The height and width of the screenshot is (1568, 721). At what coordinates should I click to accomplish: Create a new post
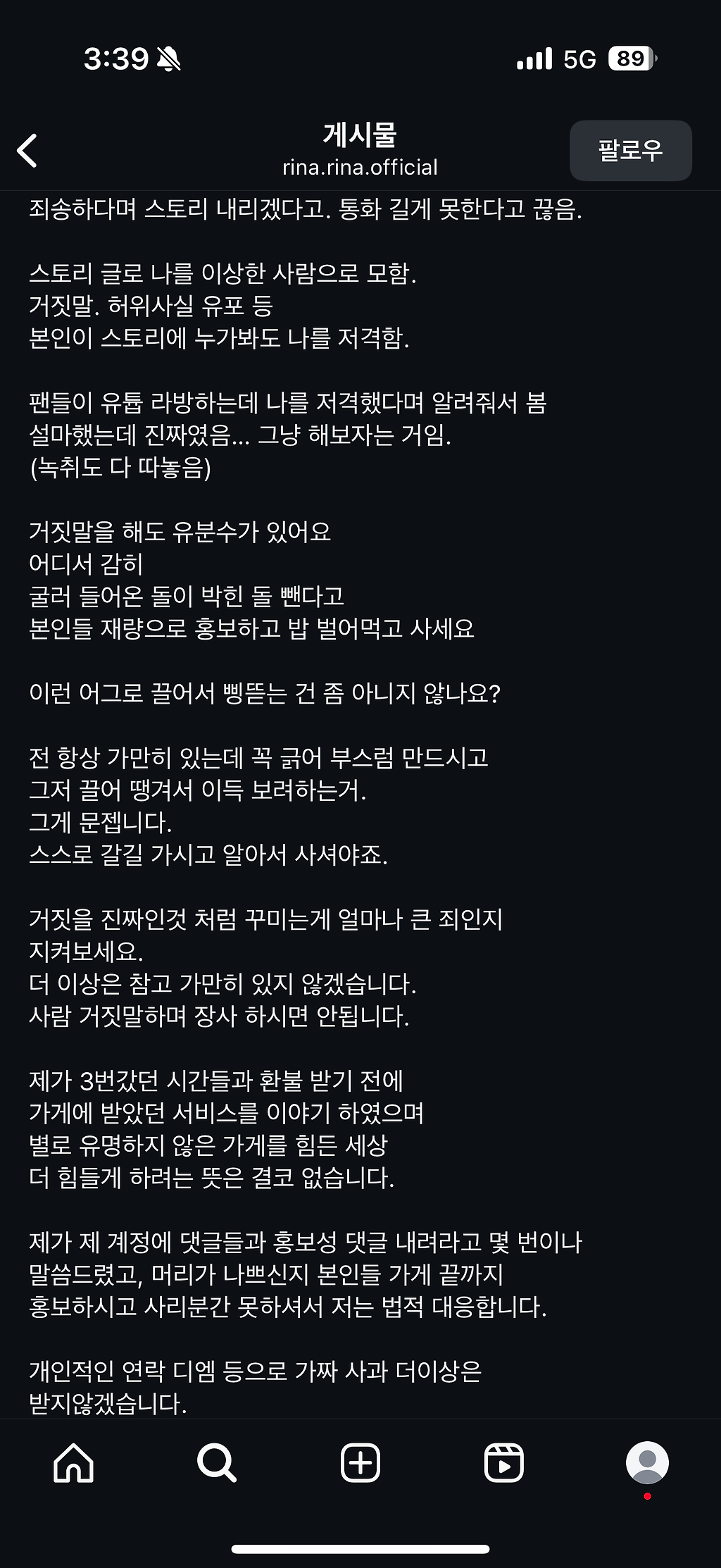(x=360, y=1462)
